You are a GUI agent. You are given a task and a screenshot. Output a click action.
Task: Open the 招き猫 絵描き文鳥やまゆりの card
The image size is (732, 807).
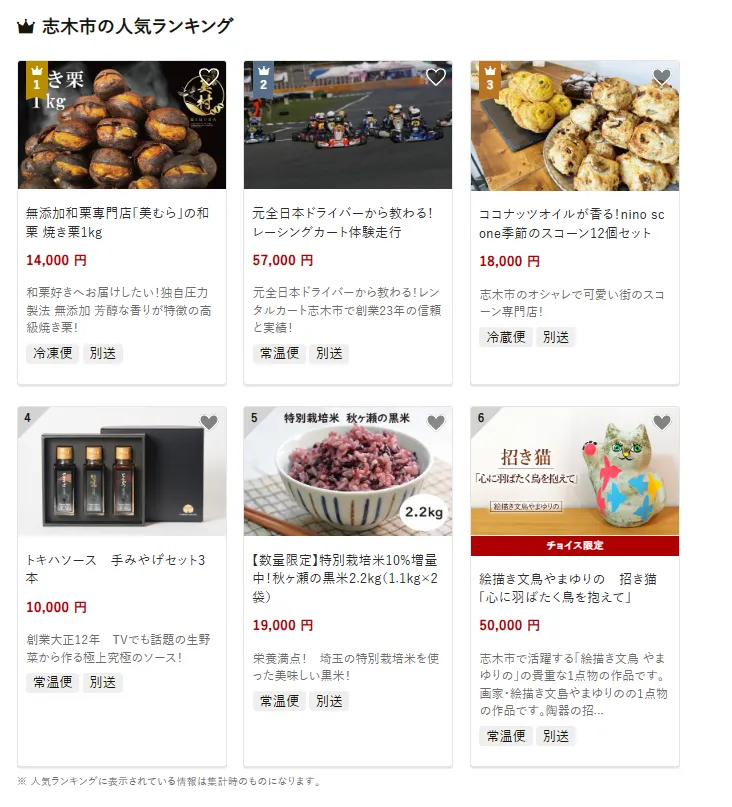pos(574,587)
